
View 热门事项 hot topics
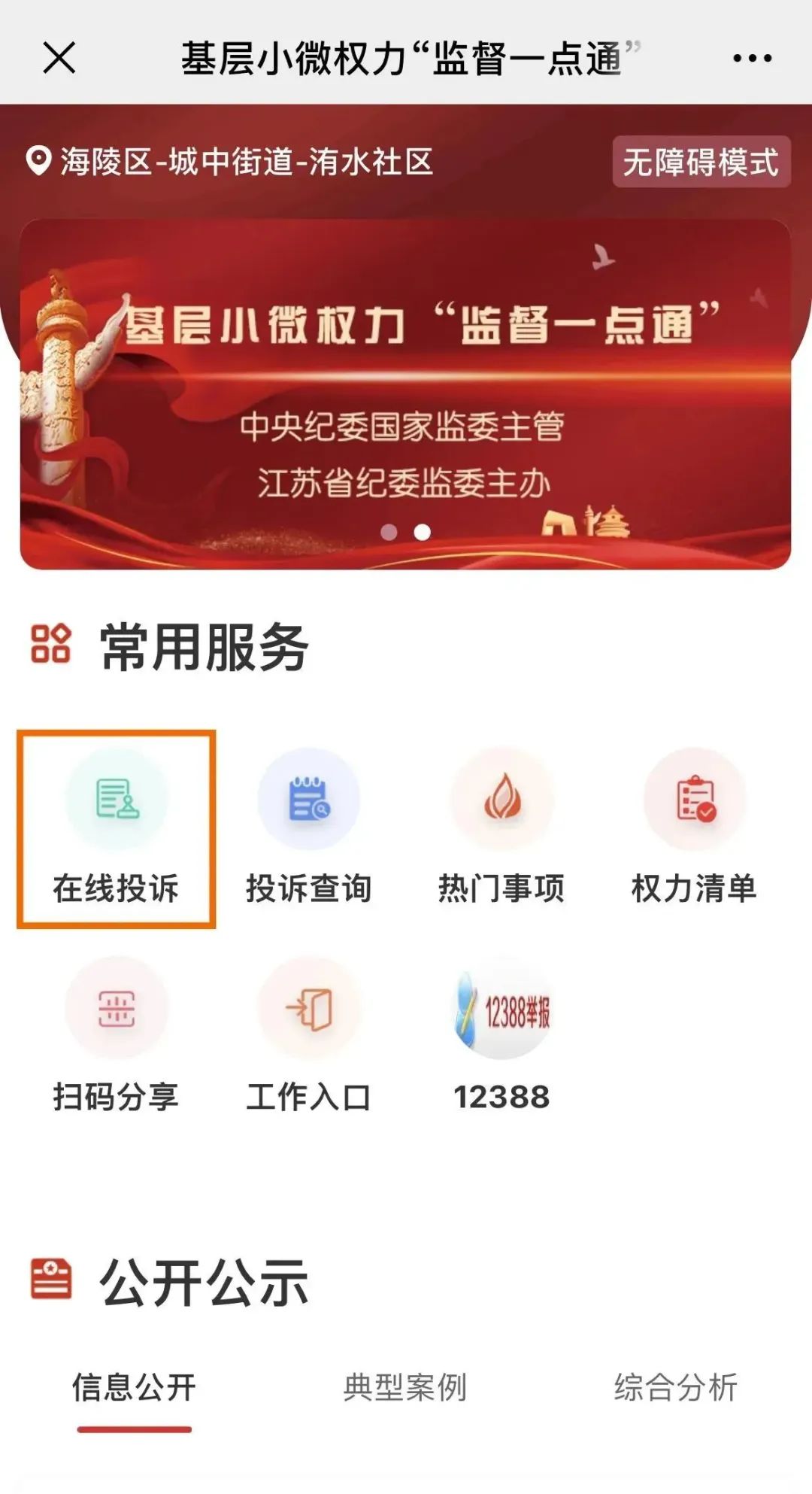[501, 828]
